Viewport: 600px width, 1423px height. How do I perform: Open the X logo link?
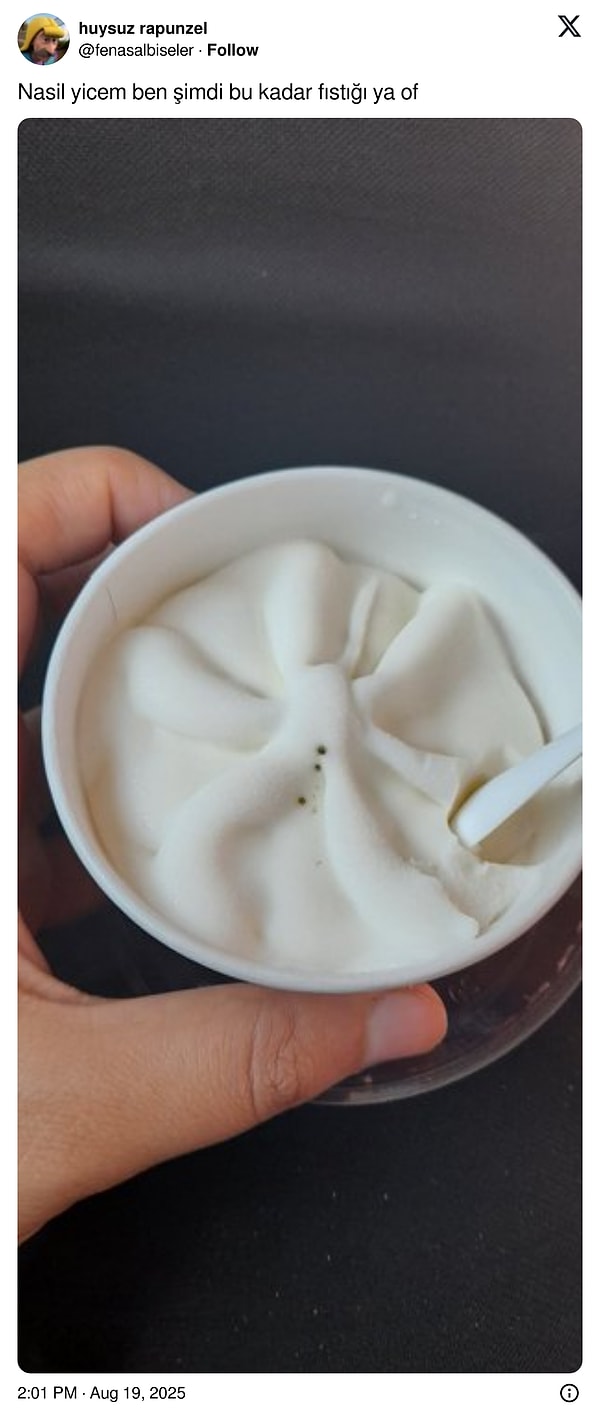[569, 27]
